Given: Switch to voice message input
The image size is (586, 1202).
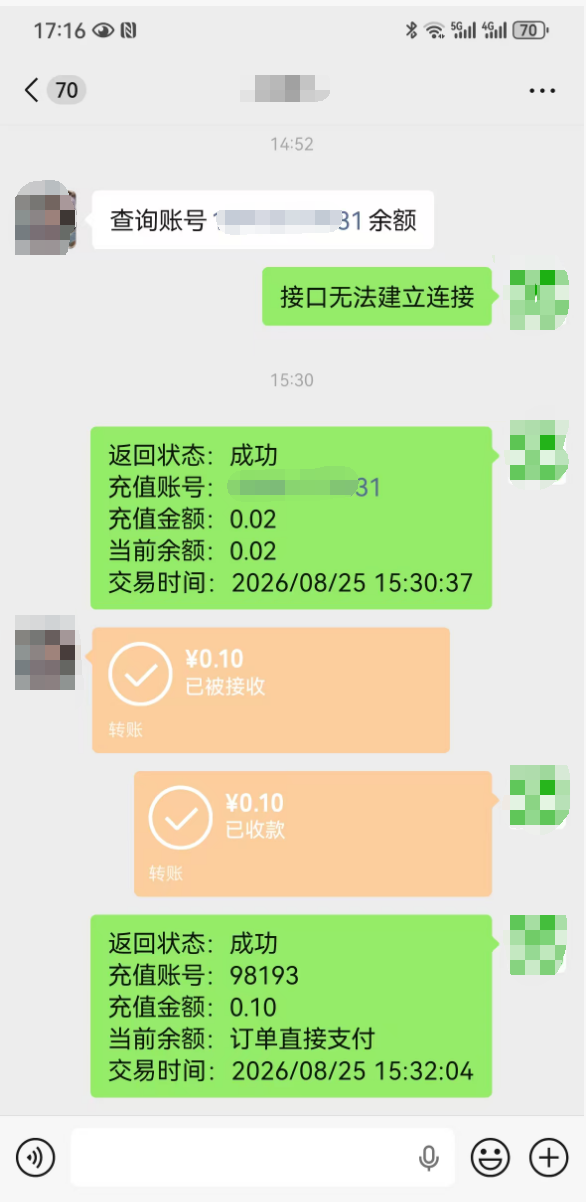Looking at the screenshot, I should [37, 1158].
